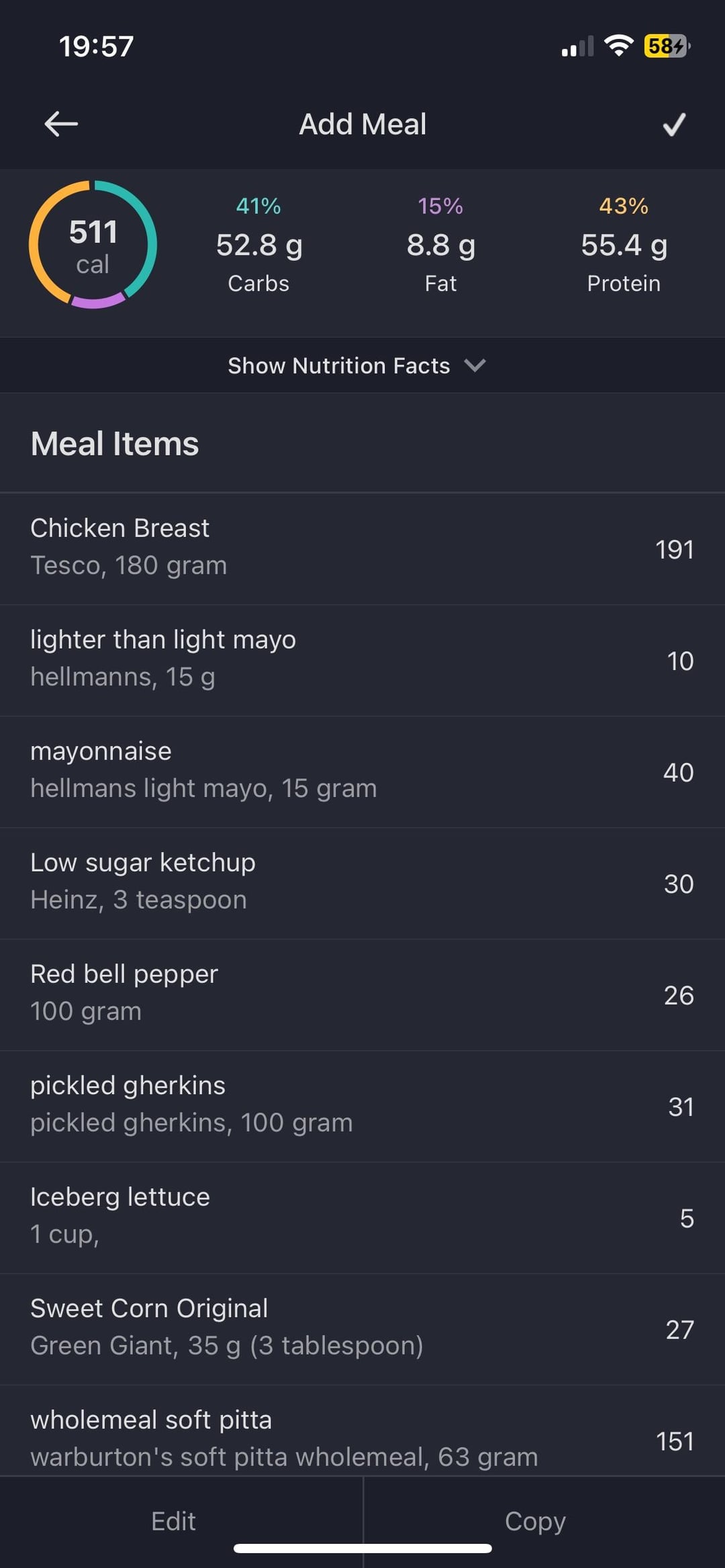The width and height of the screenshot is (725, 1568).
Task: Go back using the arrow icon
Action: [61, 124]
